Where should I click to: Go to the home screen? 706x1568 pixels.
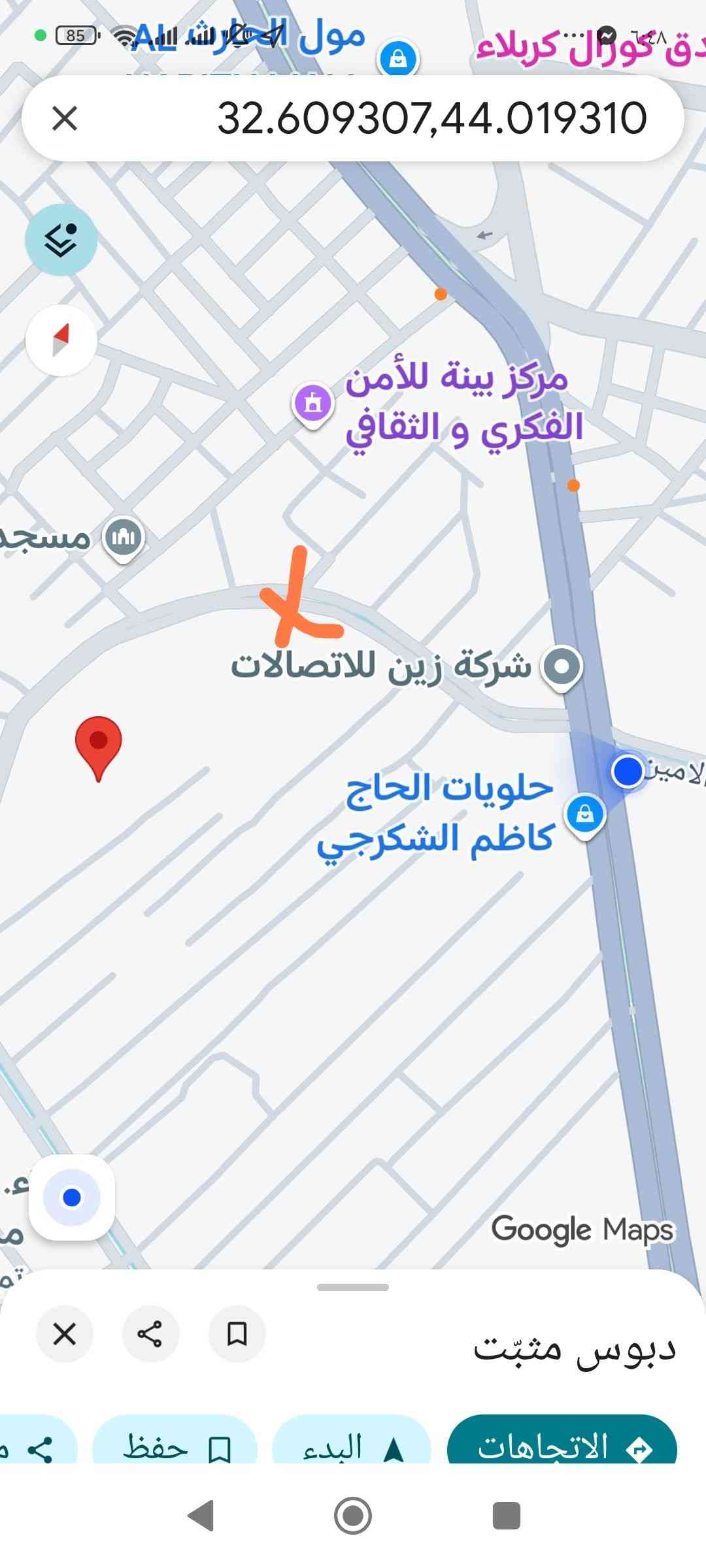tap(353, 1515)
